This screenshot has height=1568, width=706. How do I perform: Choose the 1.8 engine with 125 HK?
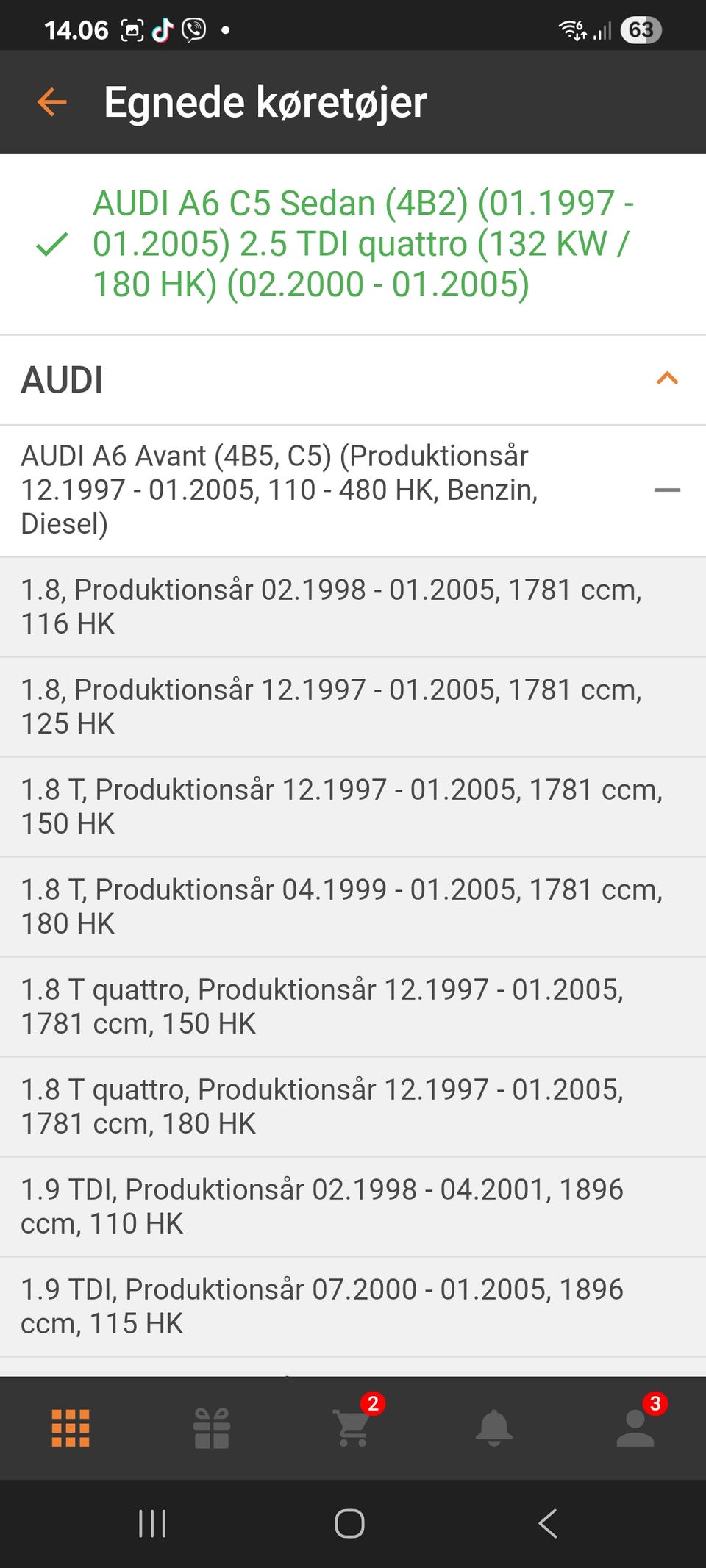pyautogui.click(x=331, y=706)
